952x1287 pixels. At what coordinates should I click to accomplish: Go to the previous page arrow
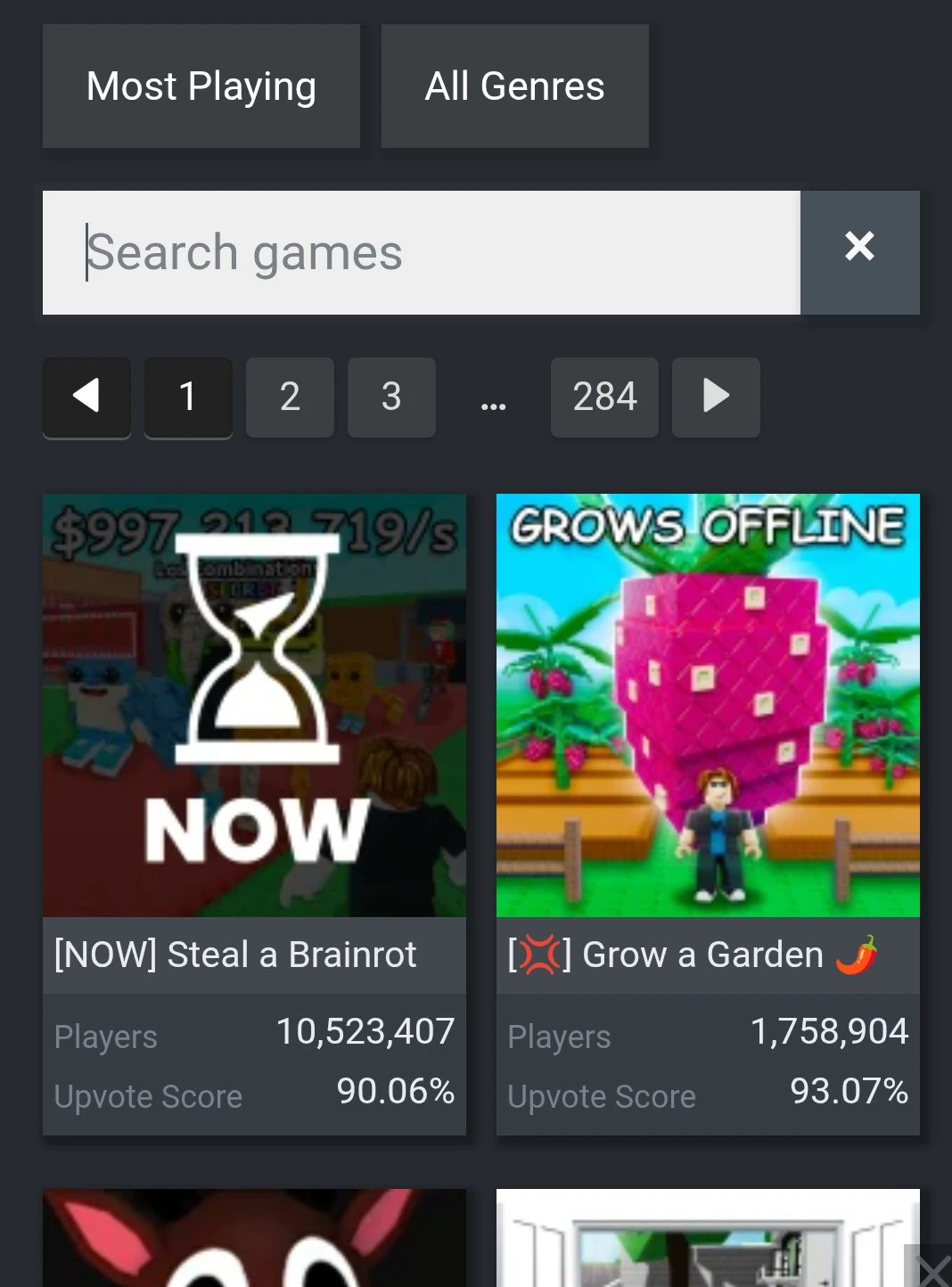tap(86, 397)
